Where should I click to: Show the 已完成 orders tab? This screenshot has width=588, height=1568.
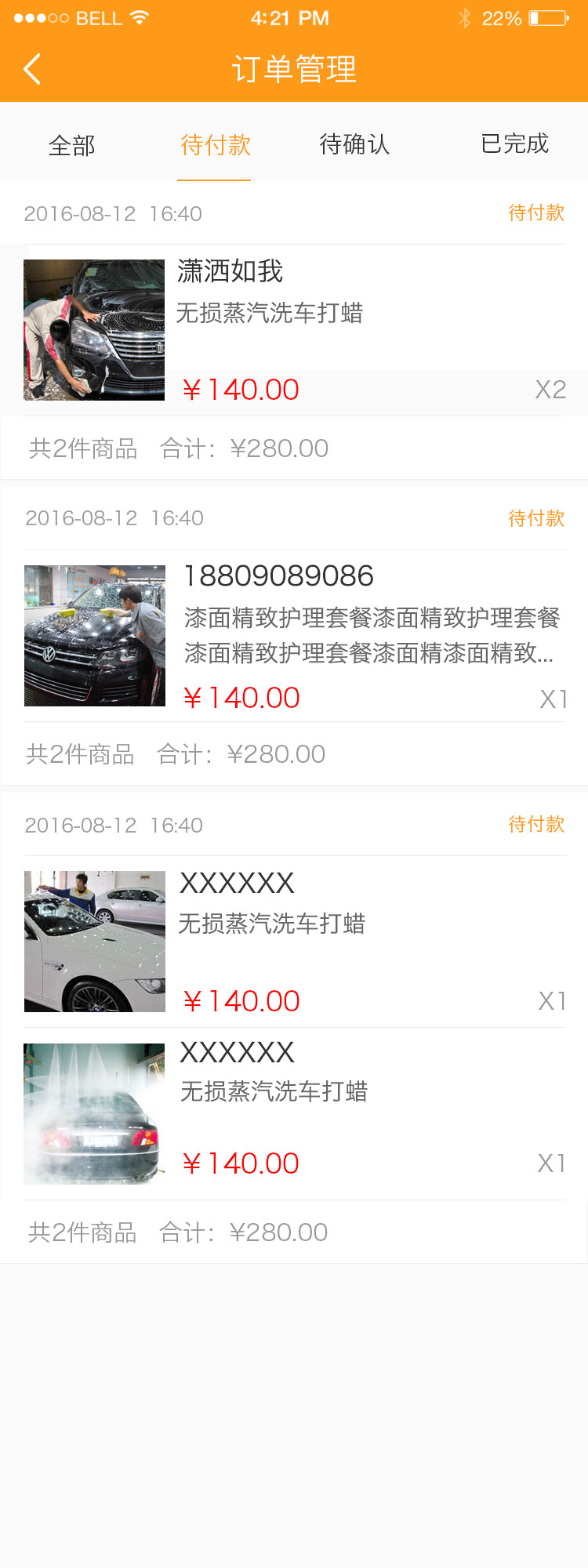coord(514,145)
